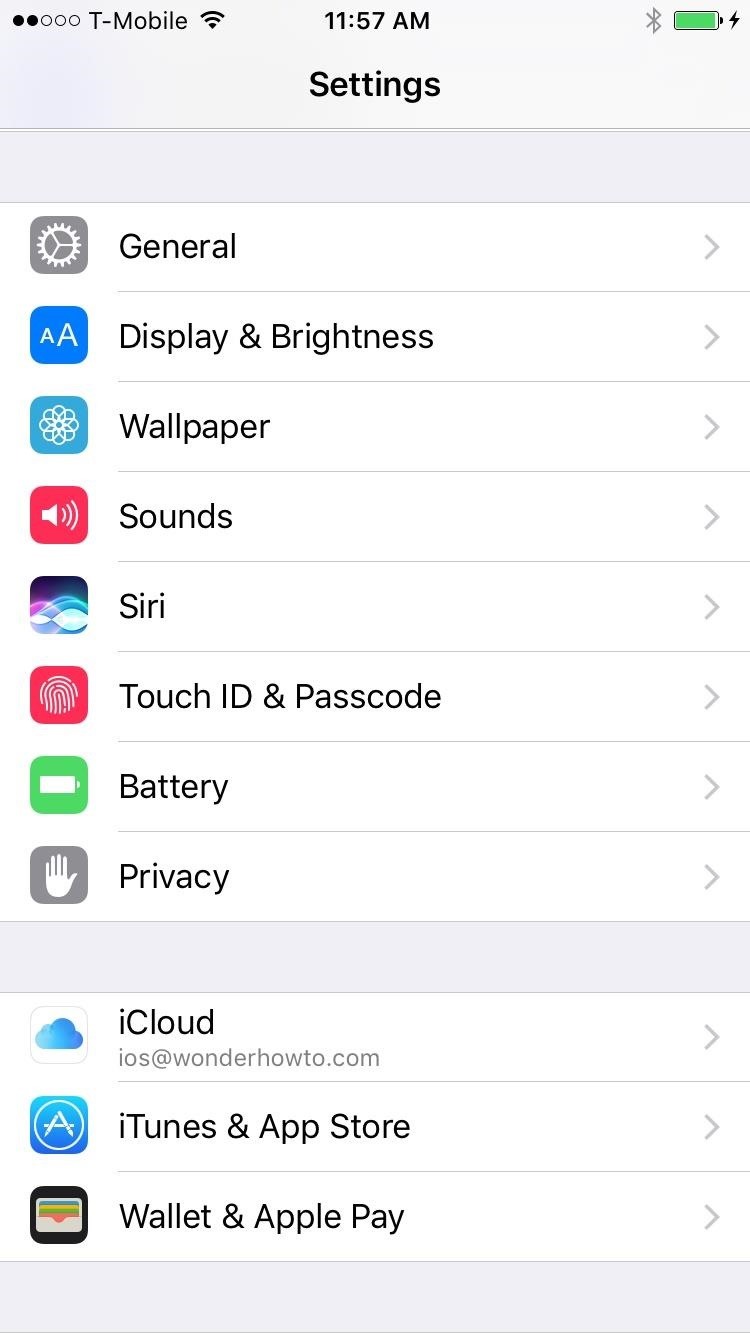Tap the iCloud cloud icon
750x1334 pixels.
tap(58, 1036)
